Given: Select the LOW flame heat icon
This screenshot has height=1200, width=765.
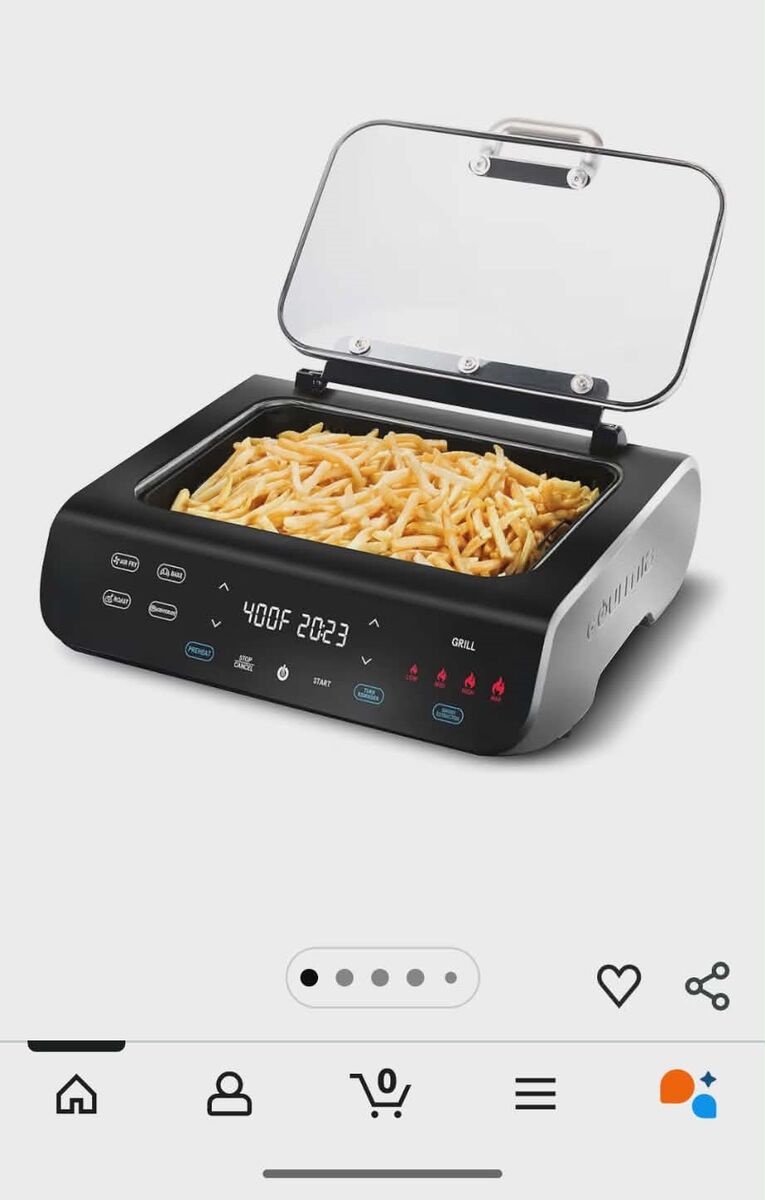Looking at the screenshot, I should click(412, 671).
